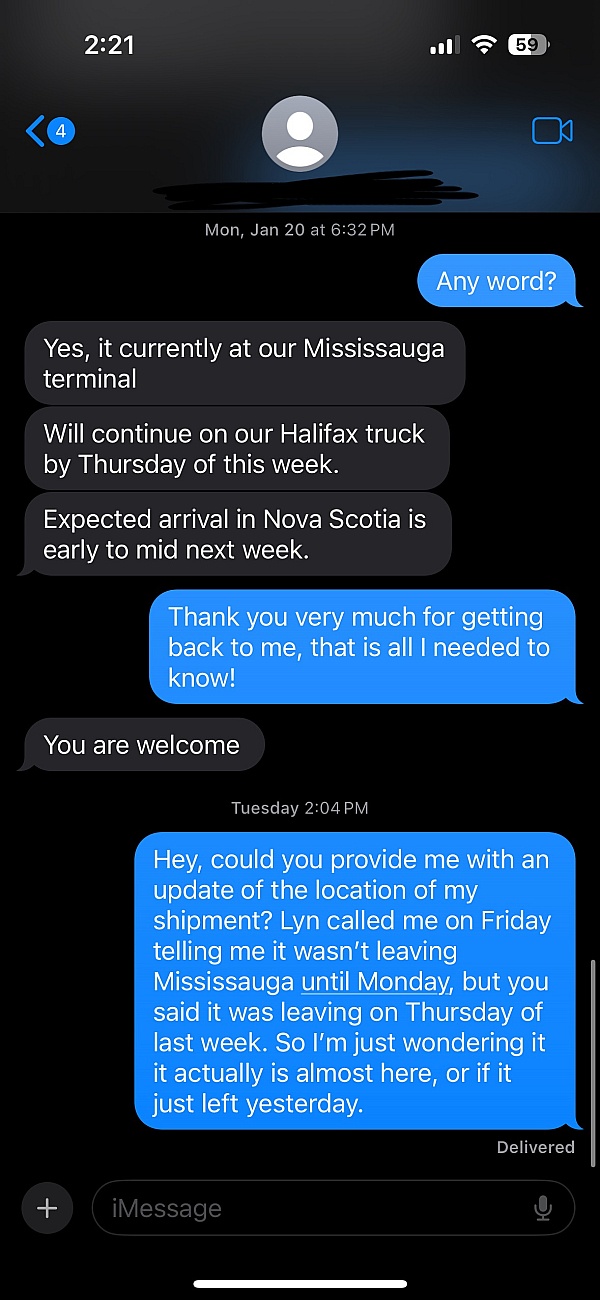Start a FaceTime video call

tap(552, 131)
